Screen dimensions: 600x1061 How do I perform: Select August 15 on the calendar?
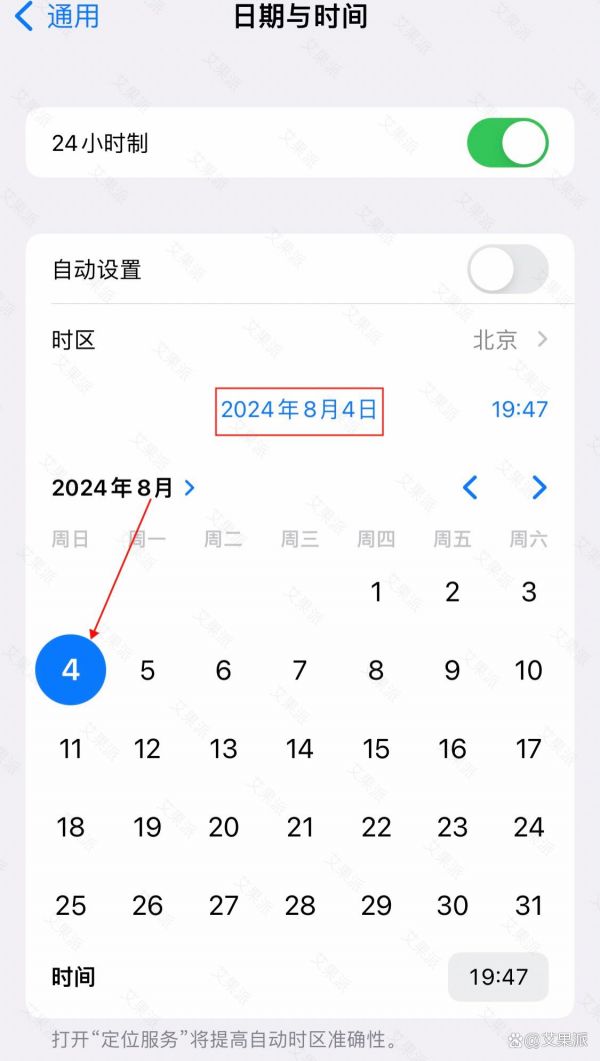pos(376,749)
